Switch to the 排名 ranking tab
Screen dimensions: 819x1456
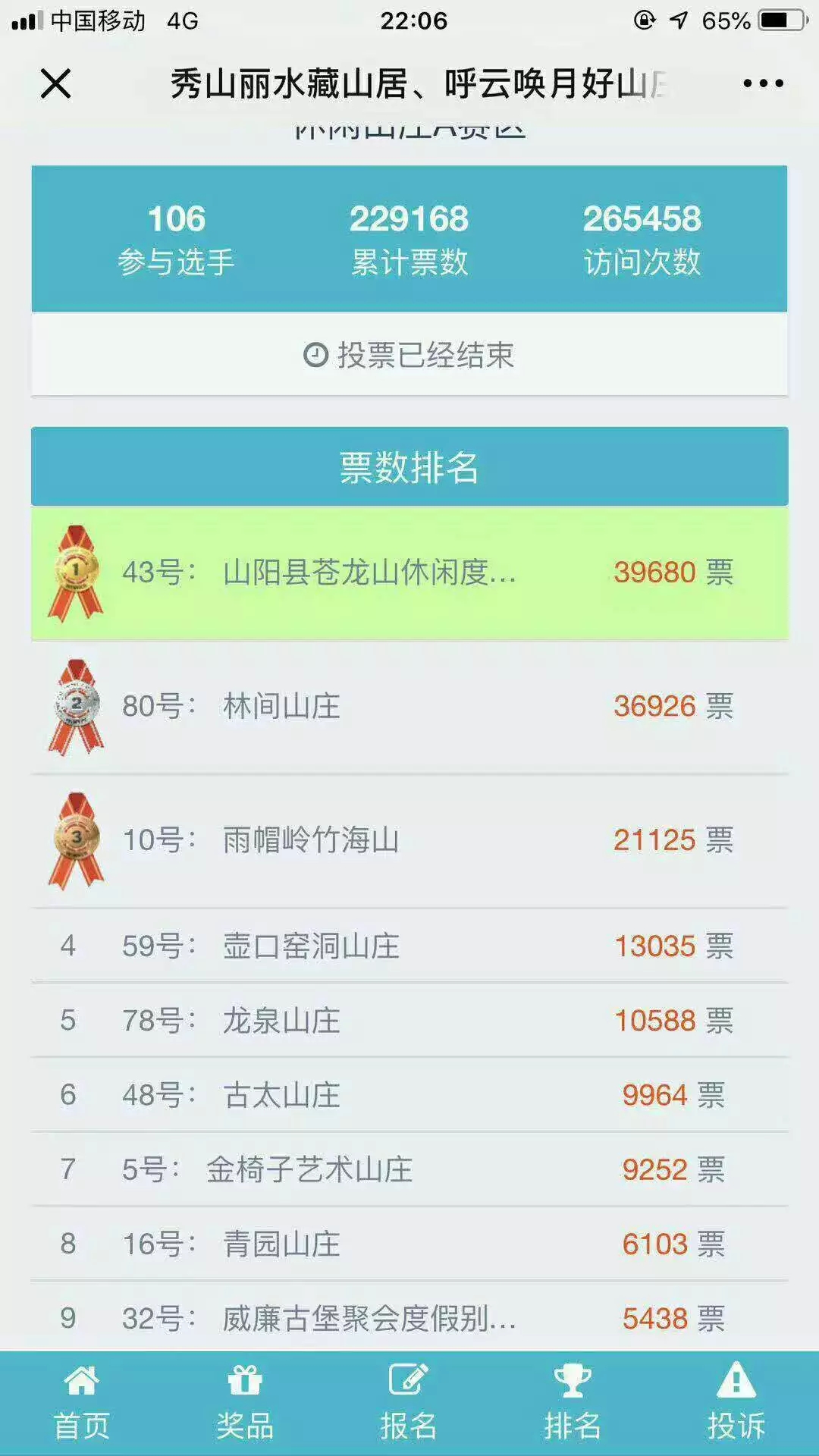tap(573, 1403)
